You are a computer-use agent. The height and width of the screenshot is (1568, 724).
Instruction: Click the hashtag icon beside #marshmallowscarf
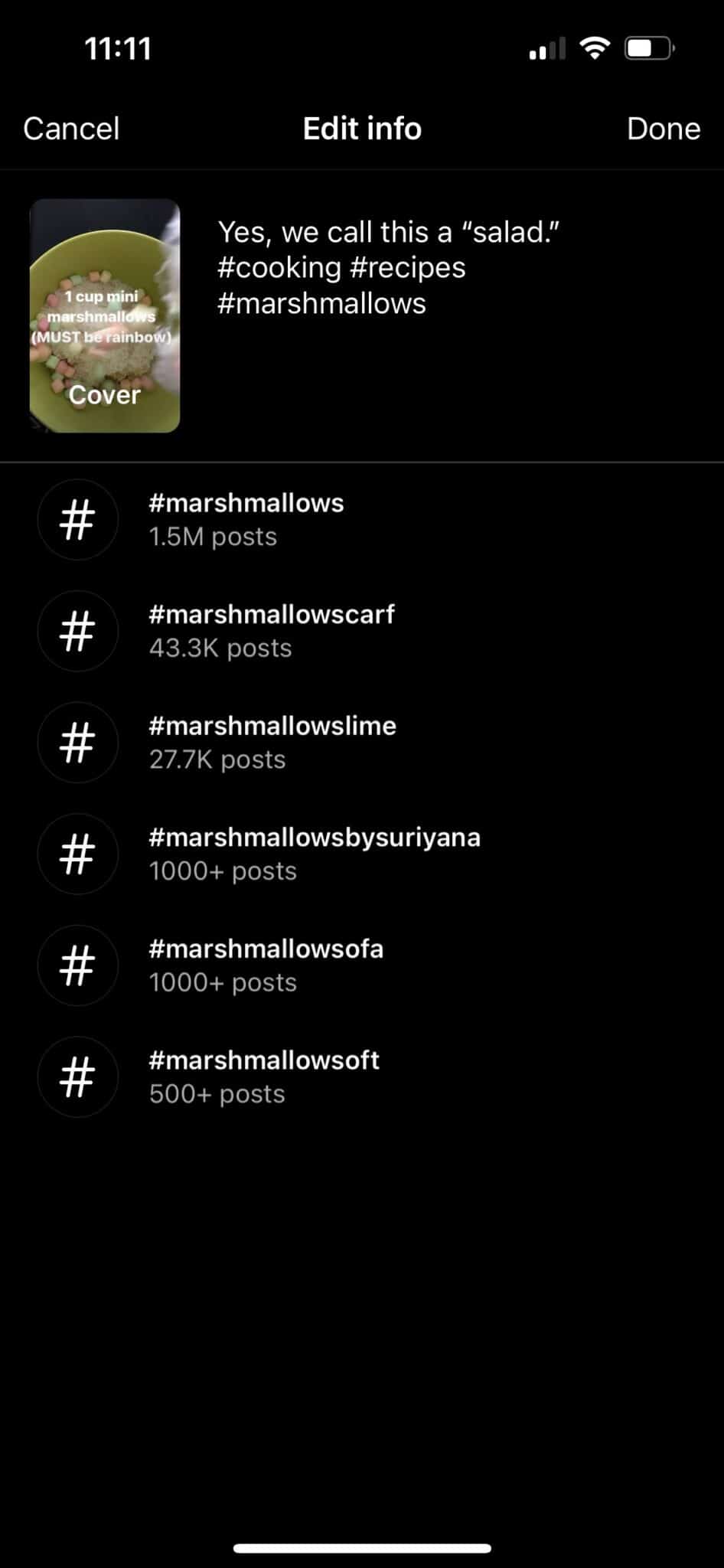78,632
